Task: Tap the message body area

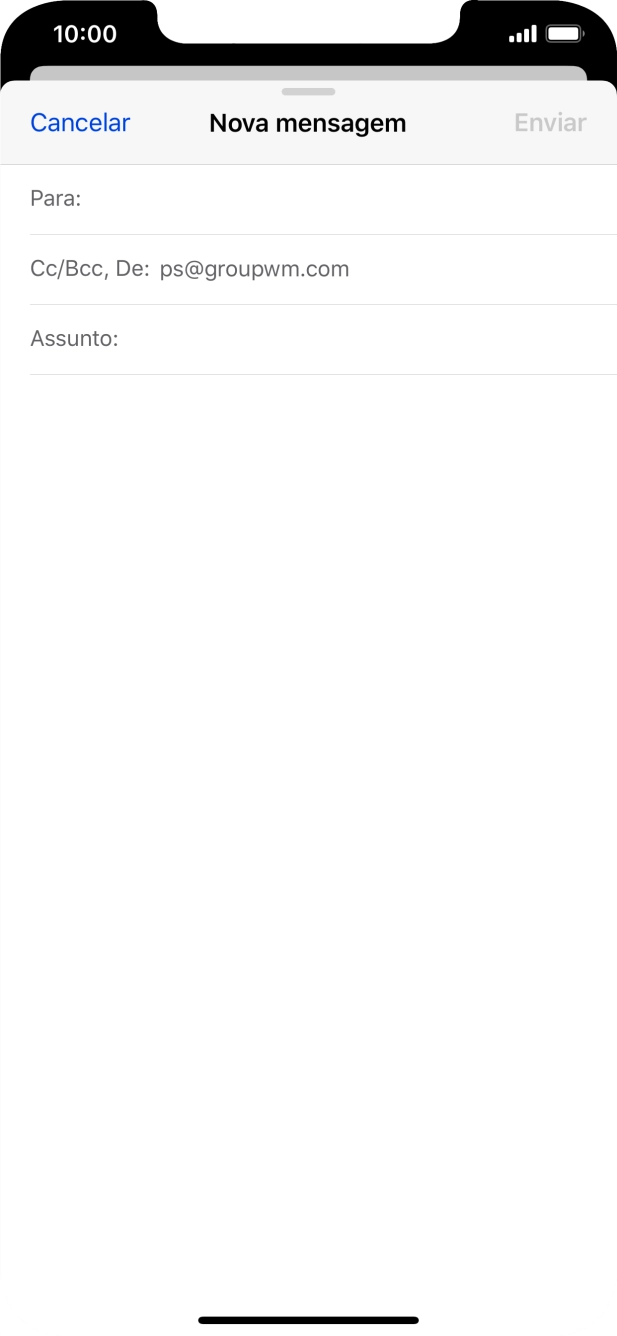Action: point(308,700)
